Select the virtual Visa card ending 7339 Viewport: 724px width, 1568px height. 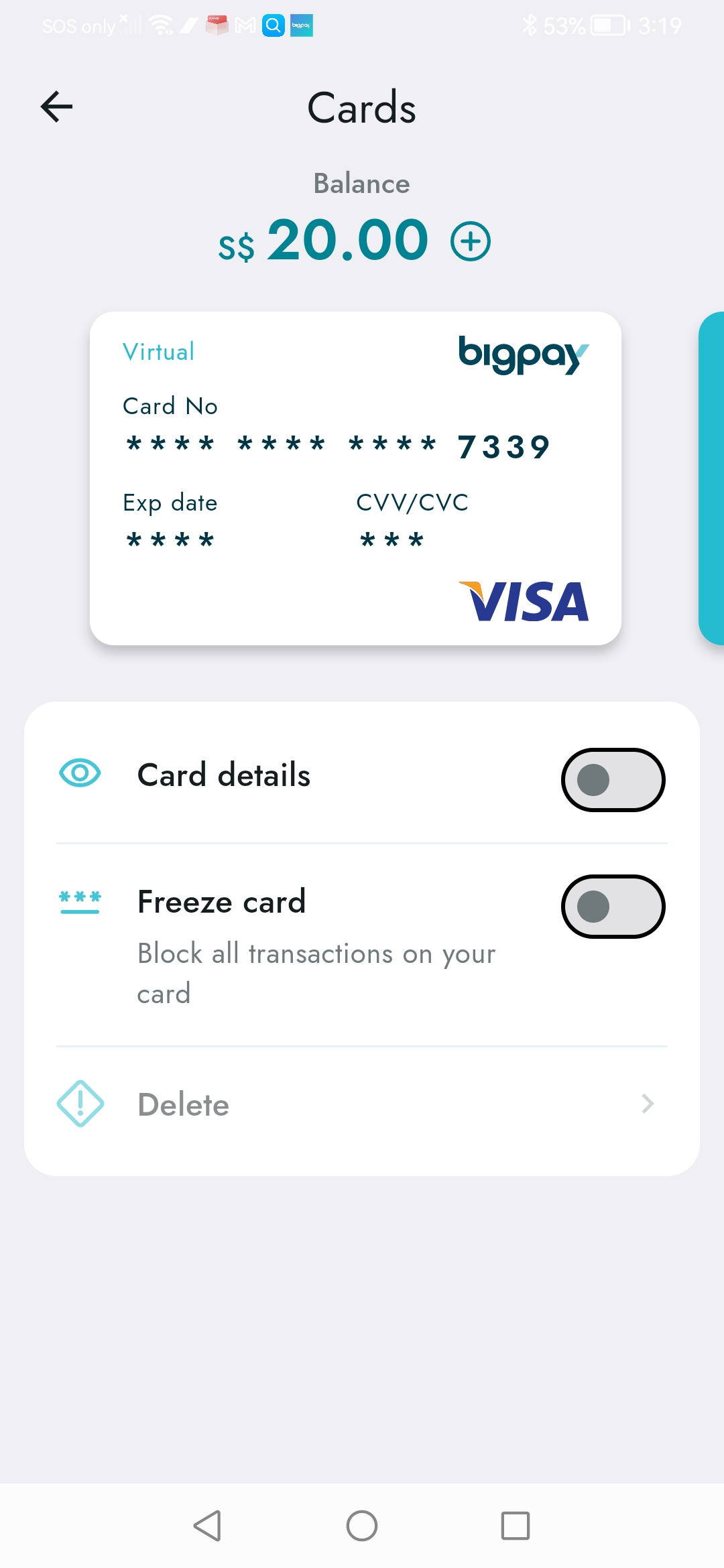point(355,478)
